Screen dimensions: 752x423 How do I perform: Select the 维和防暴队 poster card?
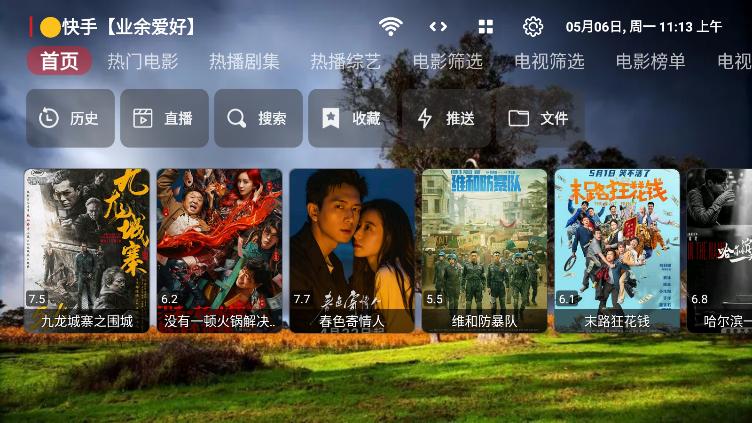click(484, 250)
